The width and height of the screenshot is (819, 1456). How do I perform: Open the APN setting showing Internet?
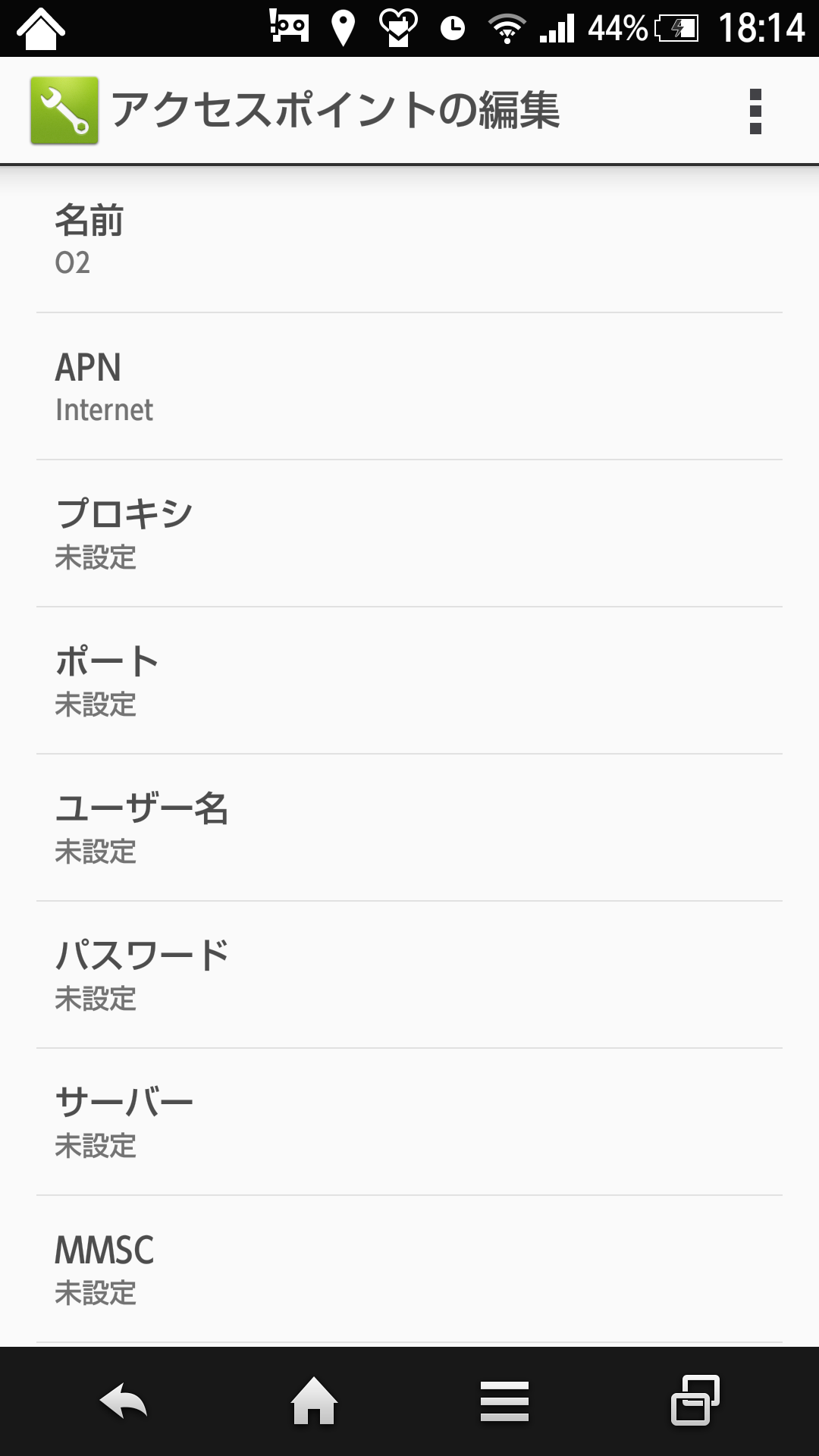point(409,386)
